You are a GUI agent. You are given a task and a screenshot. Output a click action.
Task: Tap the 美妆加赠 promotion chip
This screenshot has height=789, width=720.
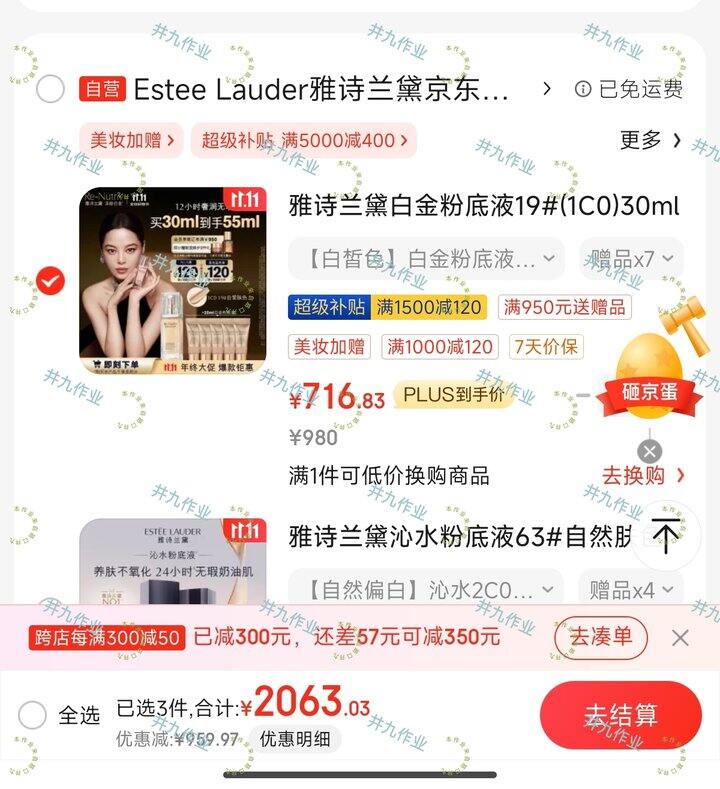[133, 140]
